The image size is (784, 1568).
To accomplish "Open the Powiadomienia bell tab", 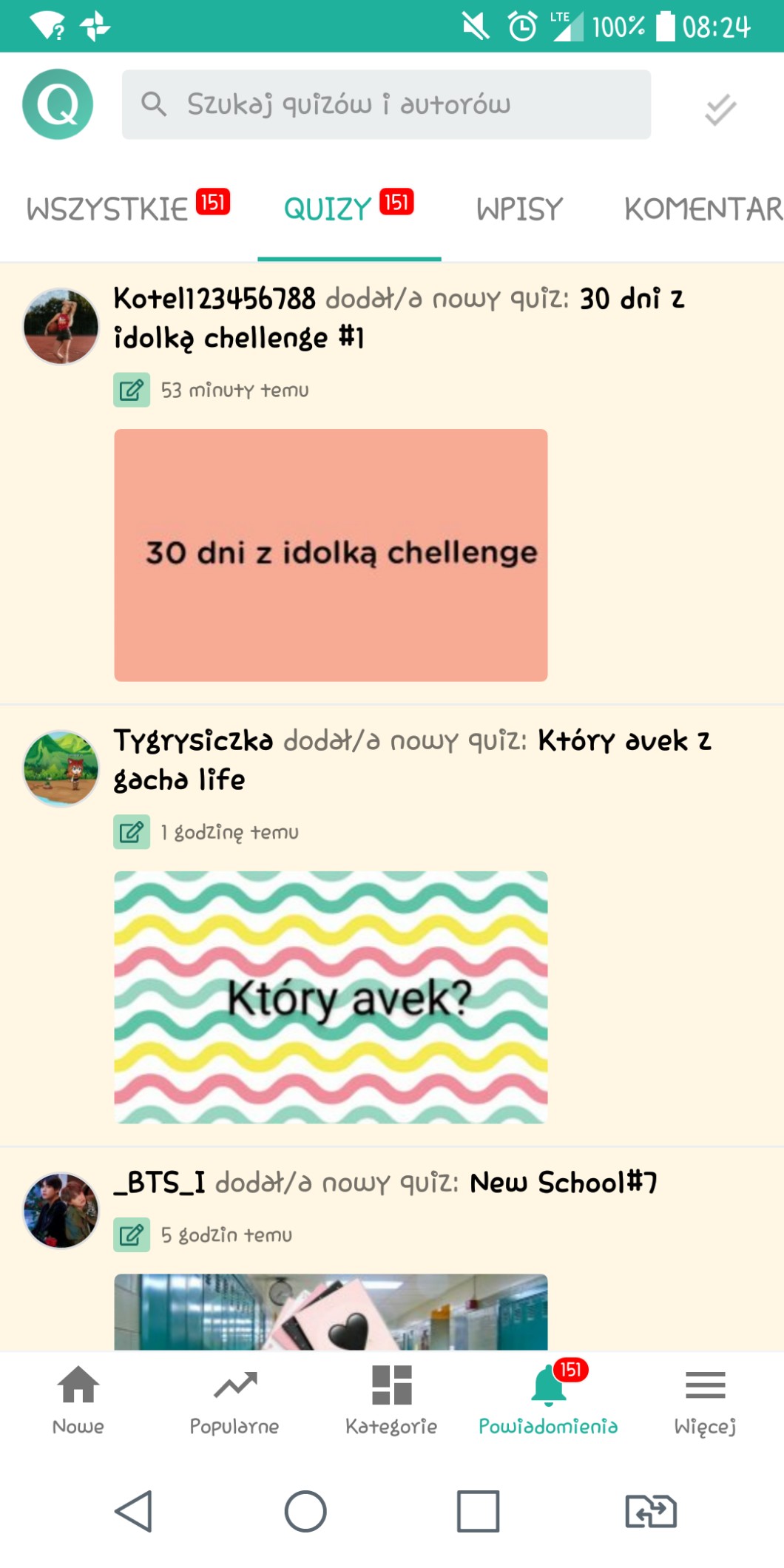I will pyautogui.click(x=548, y=1399).
